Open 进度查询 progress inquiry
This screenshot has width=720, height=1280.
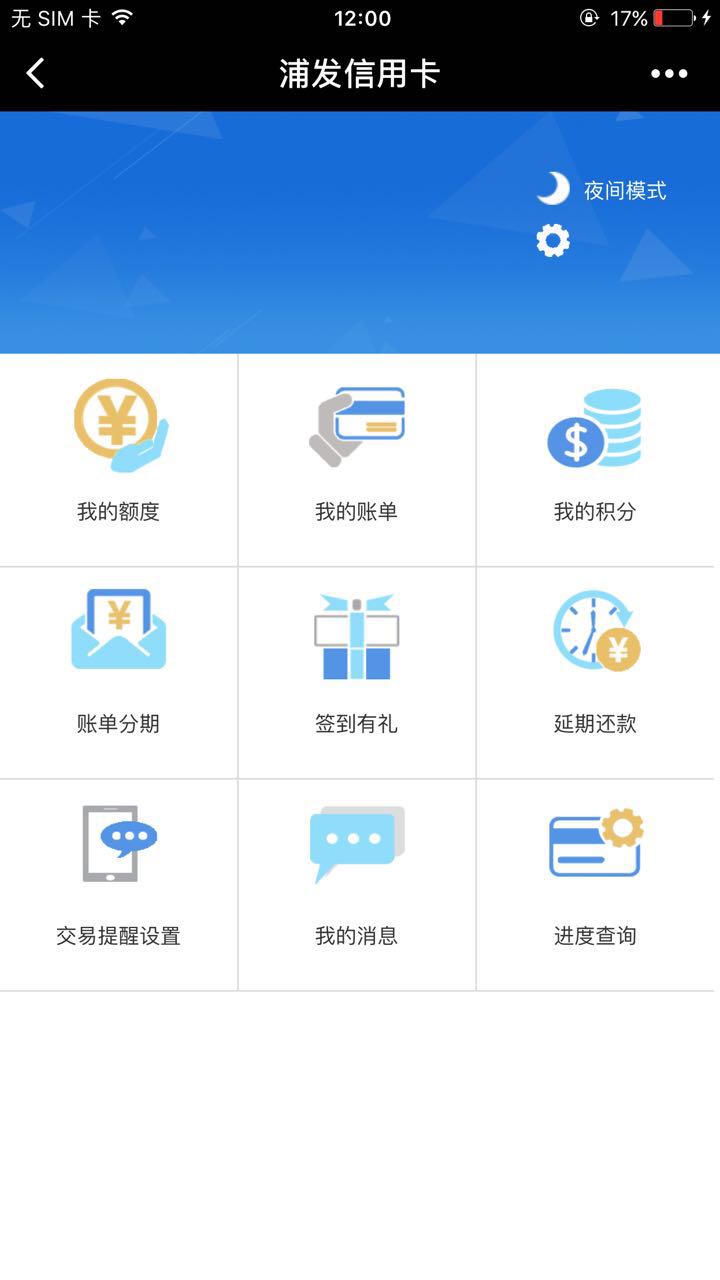(595, 884)
